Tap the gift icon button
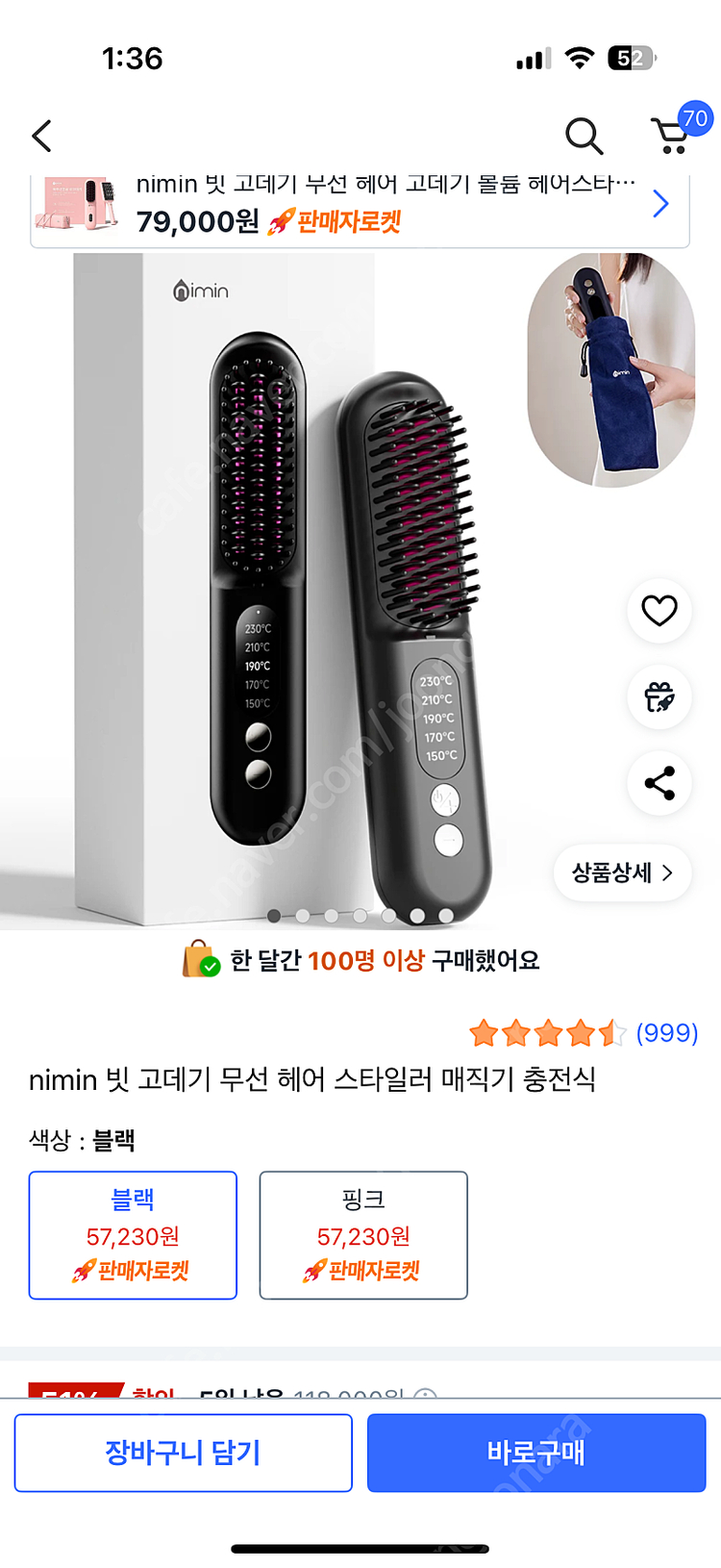This screenshot has height=1568, width=721. [x=659, y=697]
